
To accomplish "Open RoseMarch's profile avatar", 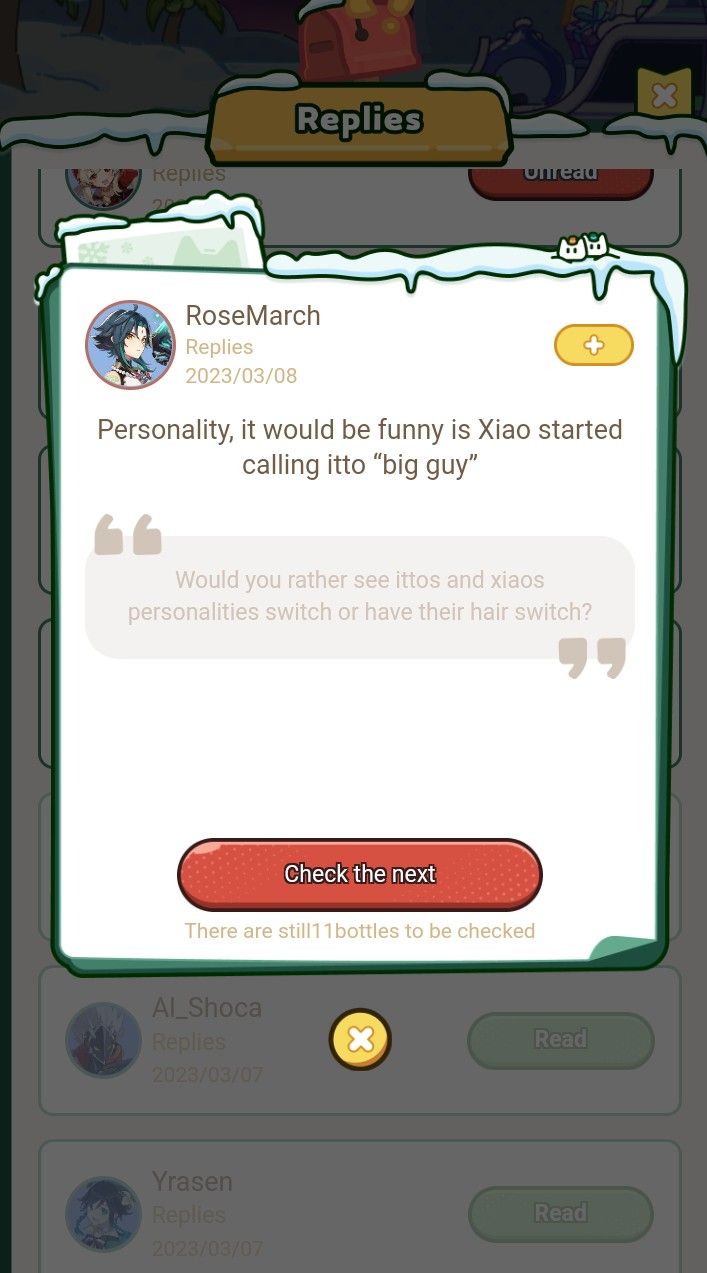I will 130,345.
